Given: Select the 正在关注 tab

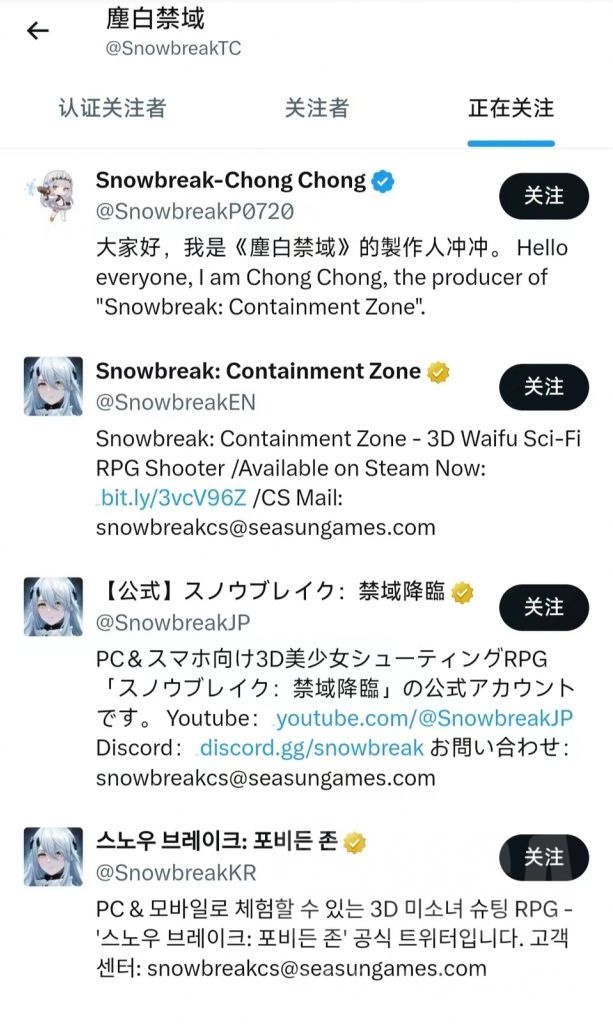Looking at the screenshot, I should [x=511, y=108].
